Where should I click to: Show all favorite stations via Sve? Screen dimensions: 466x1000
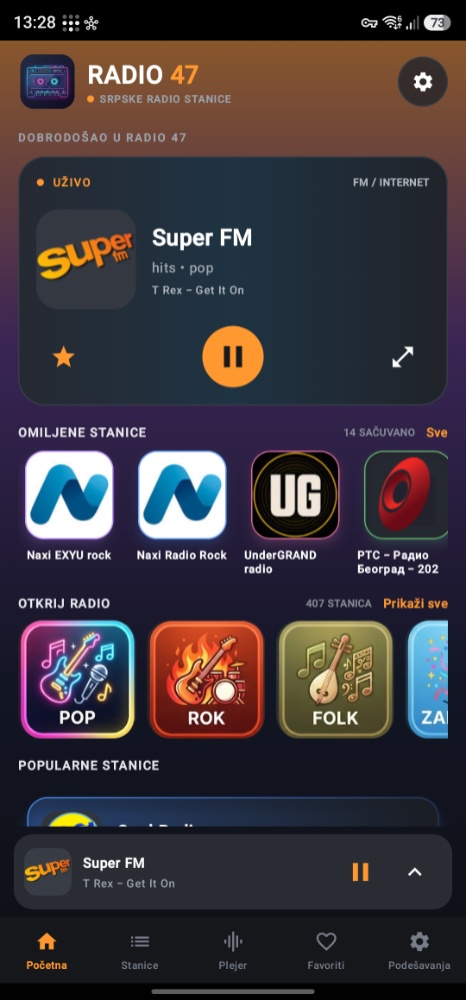tap(437, 432)
